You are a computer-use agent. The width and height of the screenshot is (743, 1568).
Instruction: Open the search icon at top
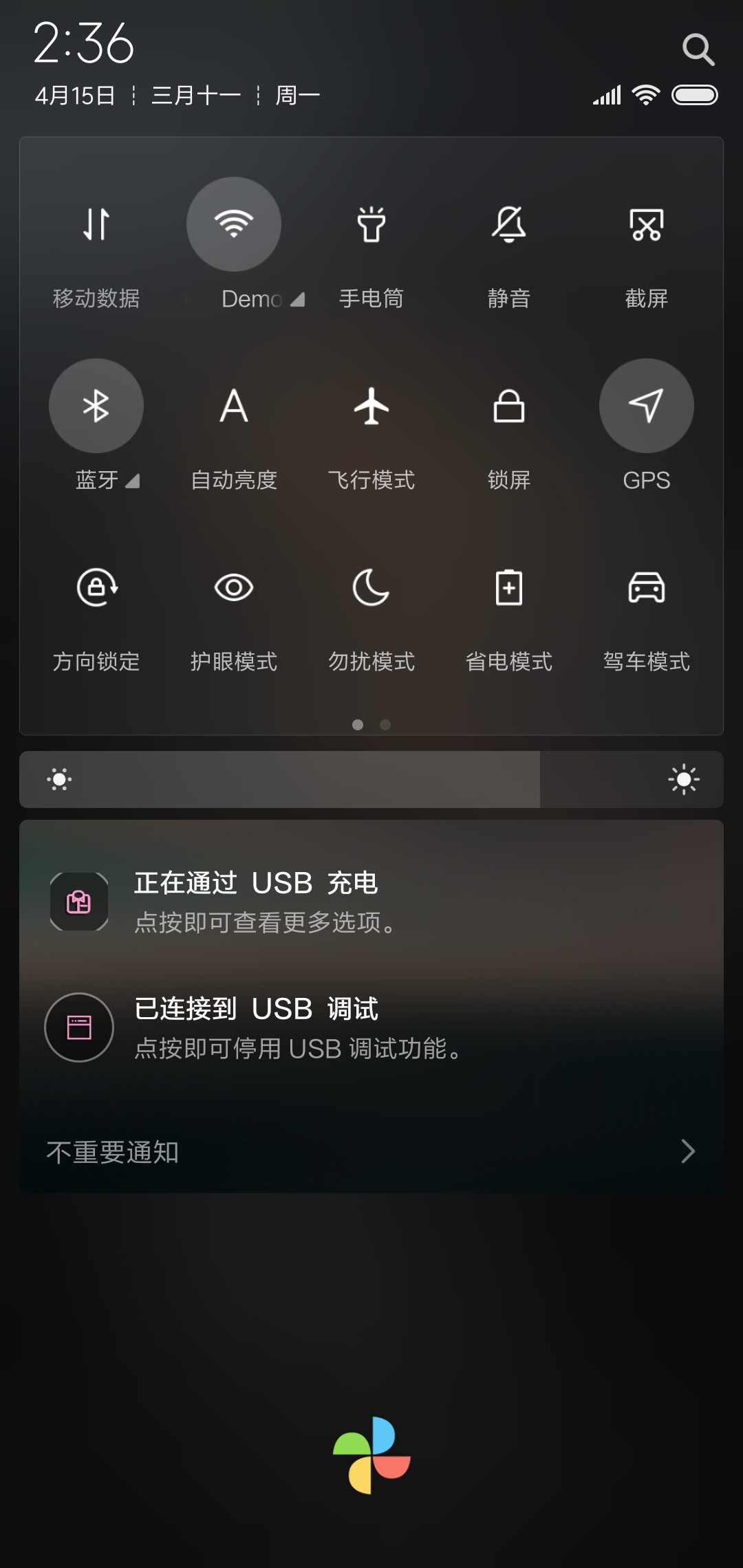pyautogui.click(x=698, y=50)
